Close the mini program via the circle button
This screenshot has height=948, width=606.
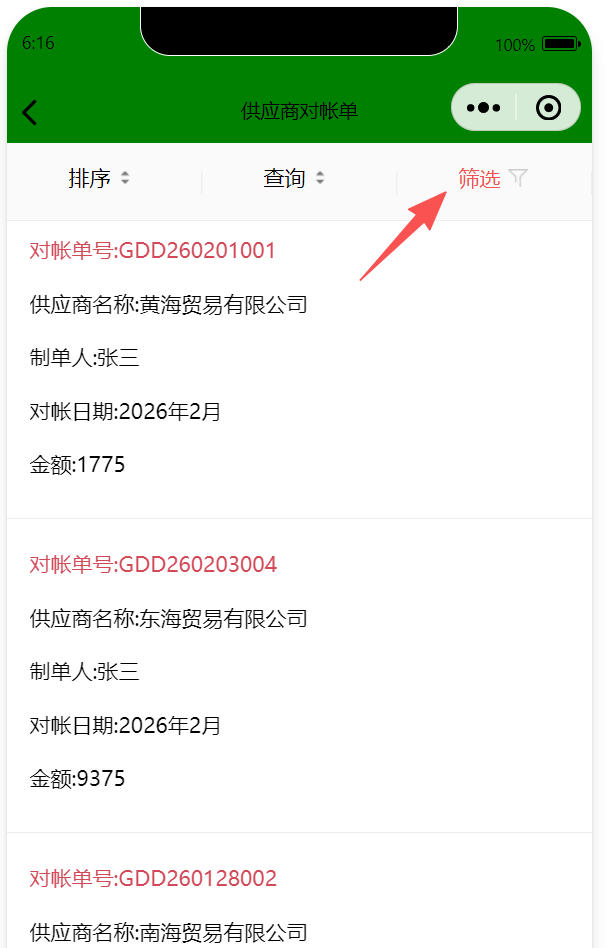(548, 108)
